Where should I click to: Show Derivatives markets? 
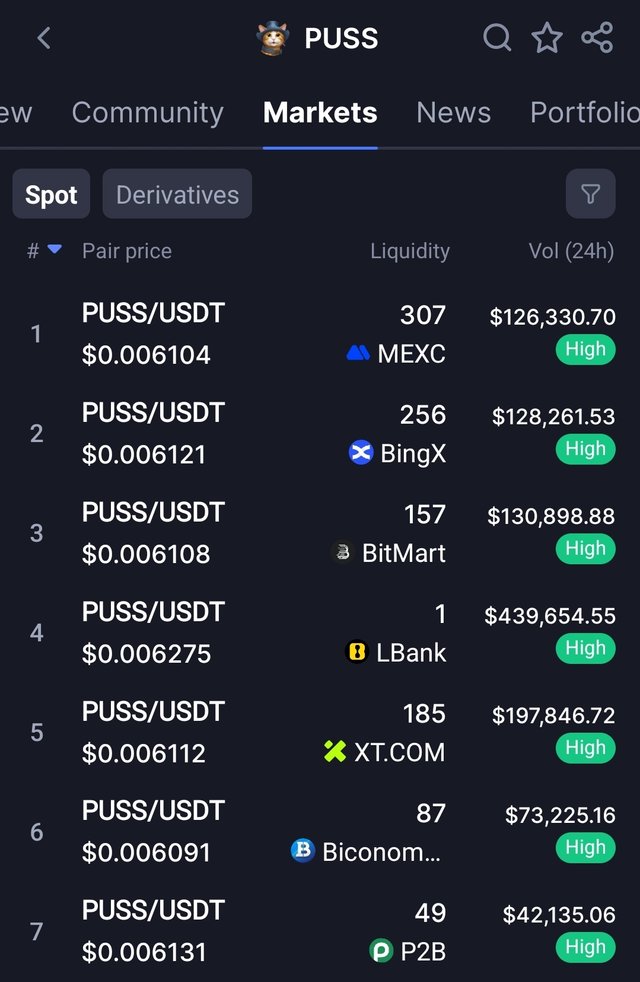pyautogui.click(x=177, y=194)
